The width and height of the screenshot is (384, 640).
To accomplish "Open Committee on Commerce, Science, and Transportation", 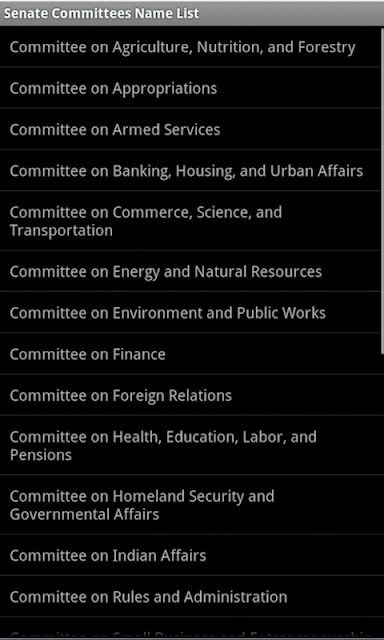I will 190,220.
